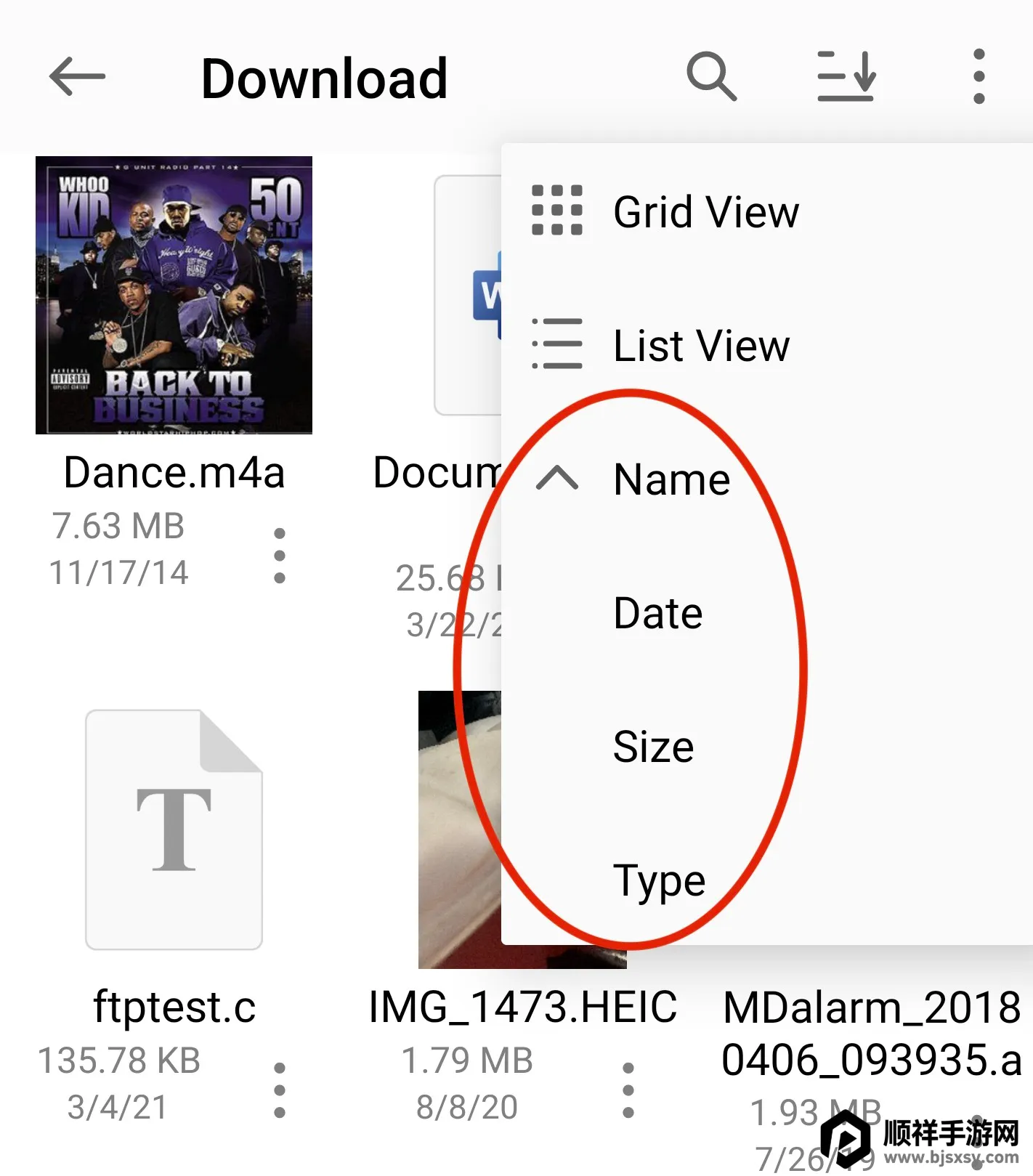Open the ftptest.c file
1033x1176 pixels.
[174, 830]
